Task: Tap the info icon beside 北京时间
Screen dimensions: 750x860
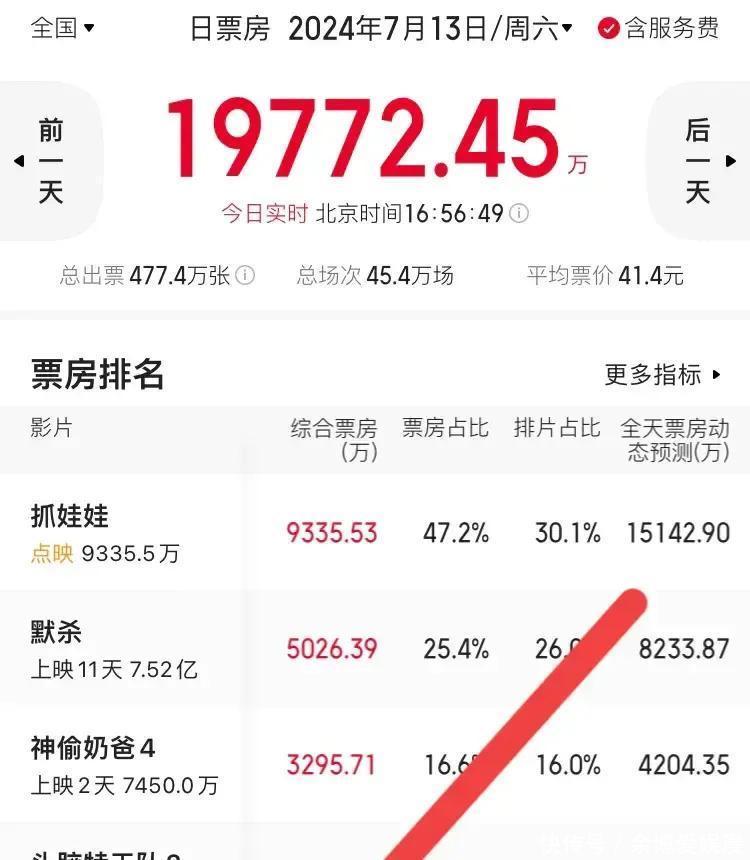Action: [x=519, y=214]
